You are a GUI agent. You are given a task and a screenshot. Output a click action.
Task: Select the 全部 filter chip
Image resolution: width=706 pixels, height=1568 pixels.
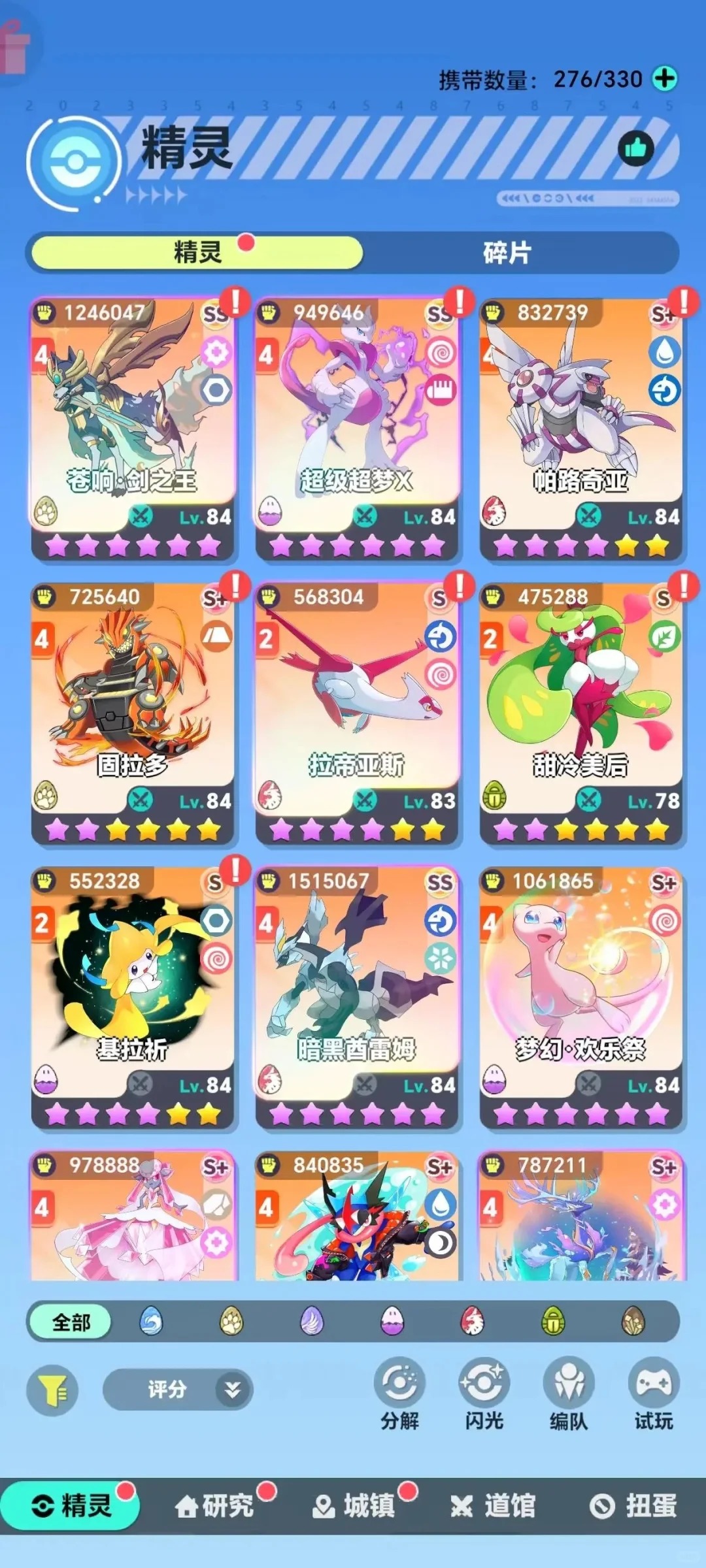[x=71, y=1323]
